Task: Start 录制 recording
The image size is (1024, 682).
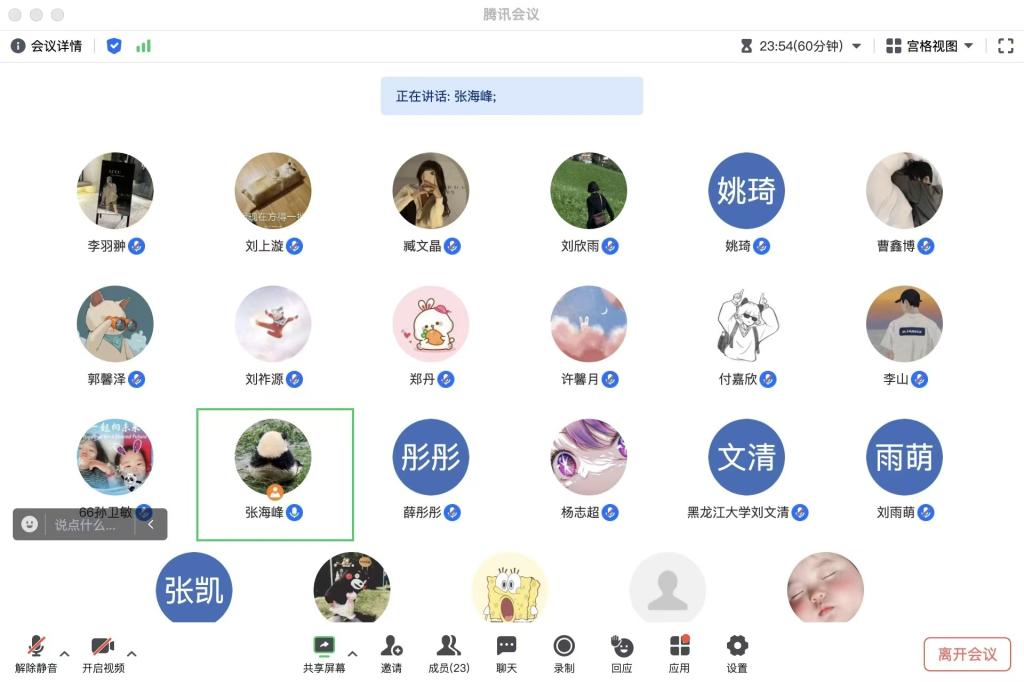Action: (564, 654)
